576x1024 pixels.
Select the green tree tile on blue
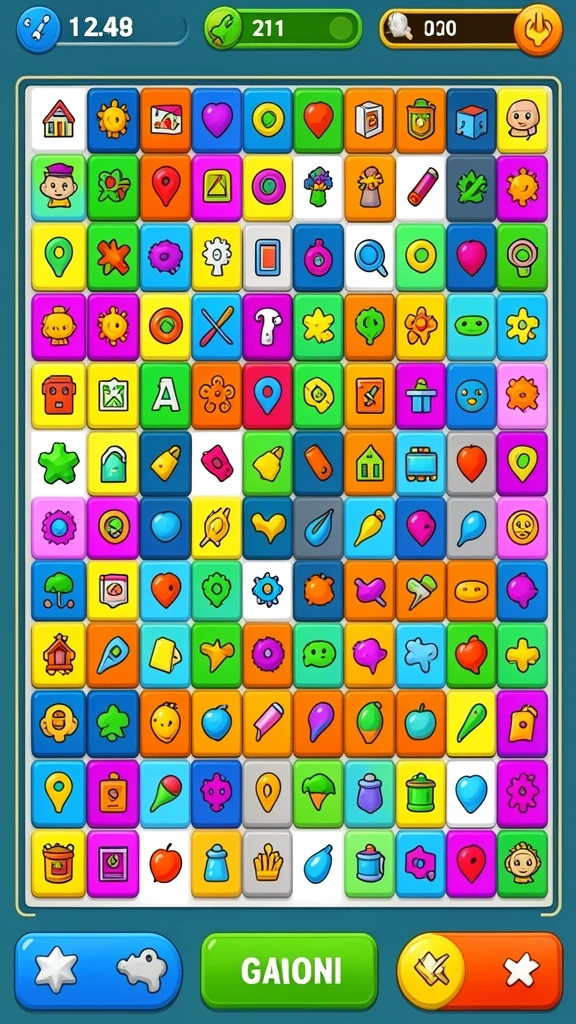click(x=59, y=590)
